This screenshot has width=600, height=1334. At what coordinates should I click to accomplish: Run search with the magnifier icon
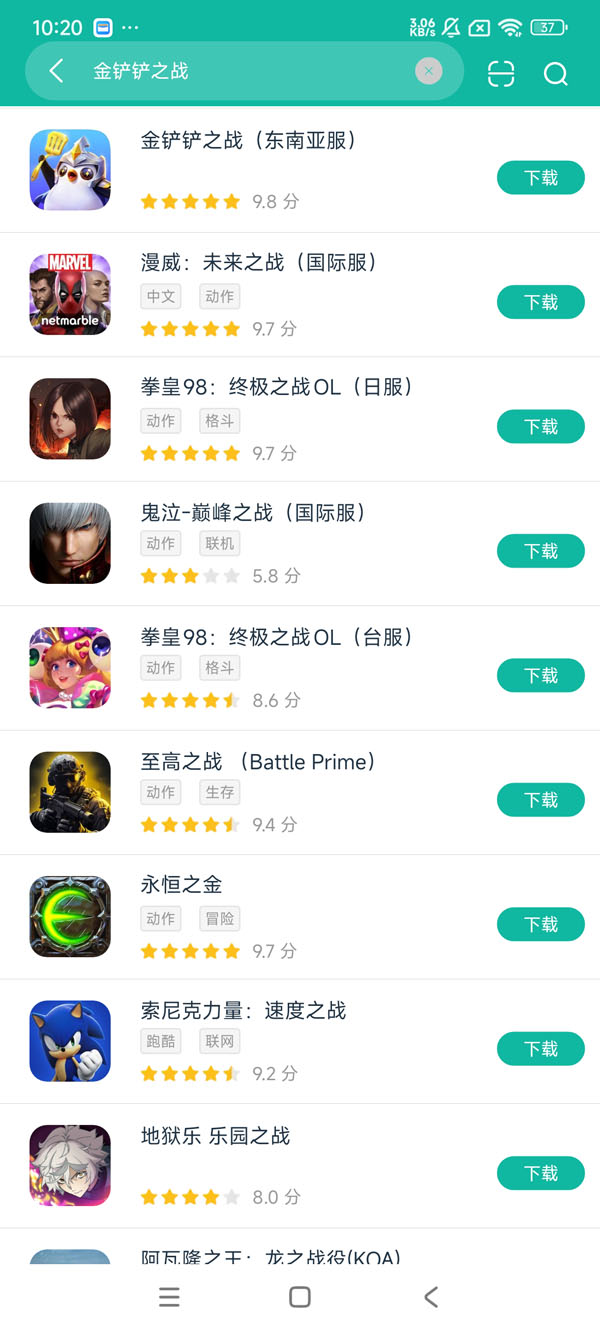coord(555,73)
